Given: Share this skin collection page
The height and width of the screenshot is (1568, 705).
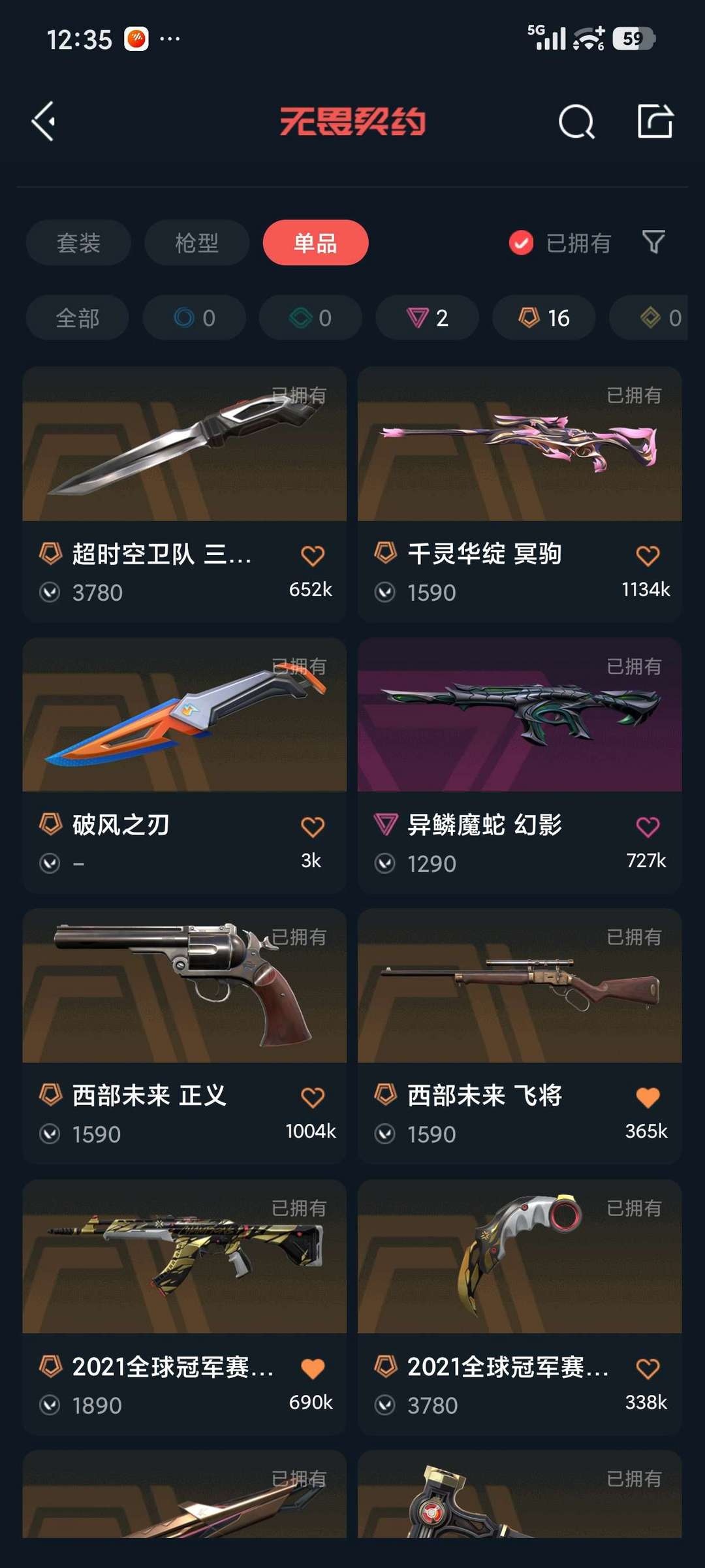Looking at the screenshot, I should point(655,121).
